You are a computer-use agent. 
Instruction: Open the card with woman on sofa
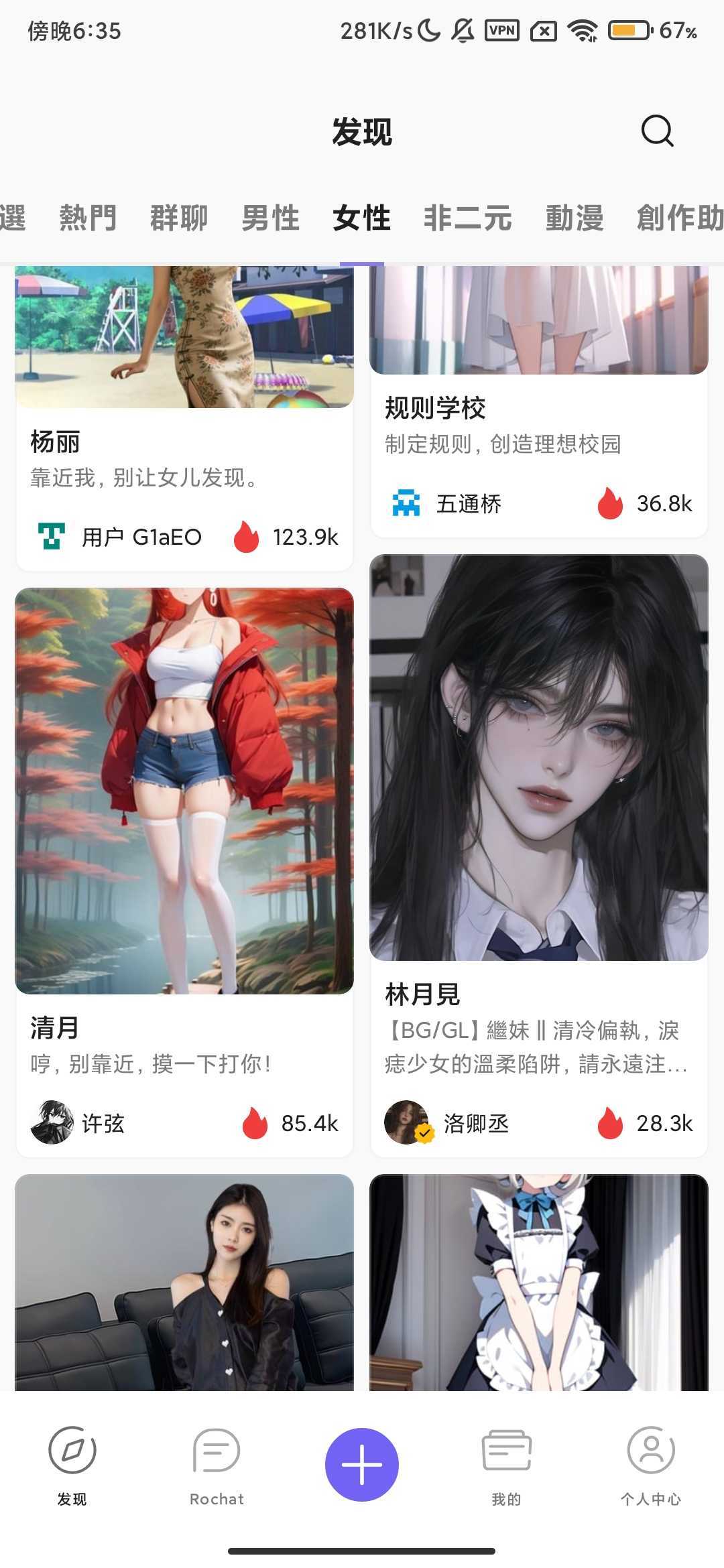(x=184, y=1280)
